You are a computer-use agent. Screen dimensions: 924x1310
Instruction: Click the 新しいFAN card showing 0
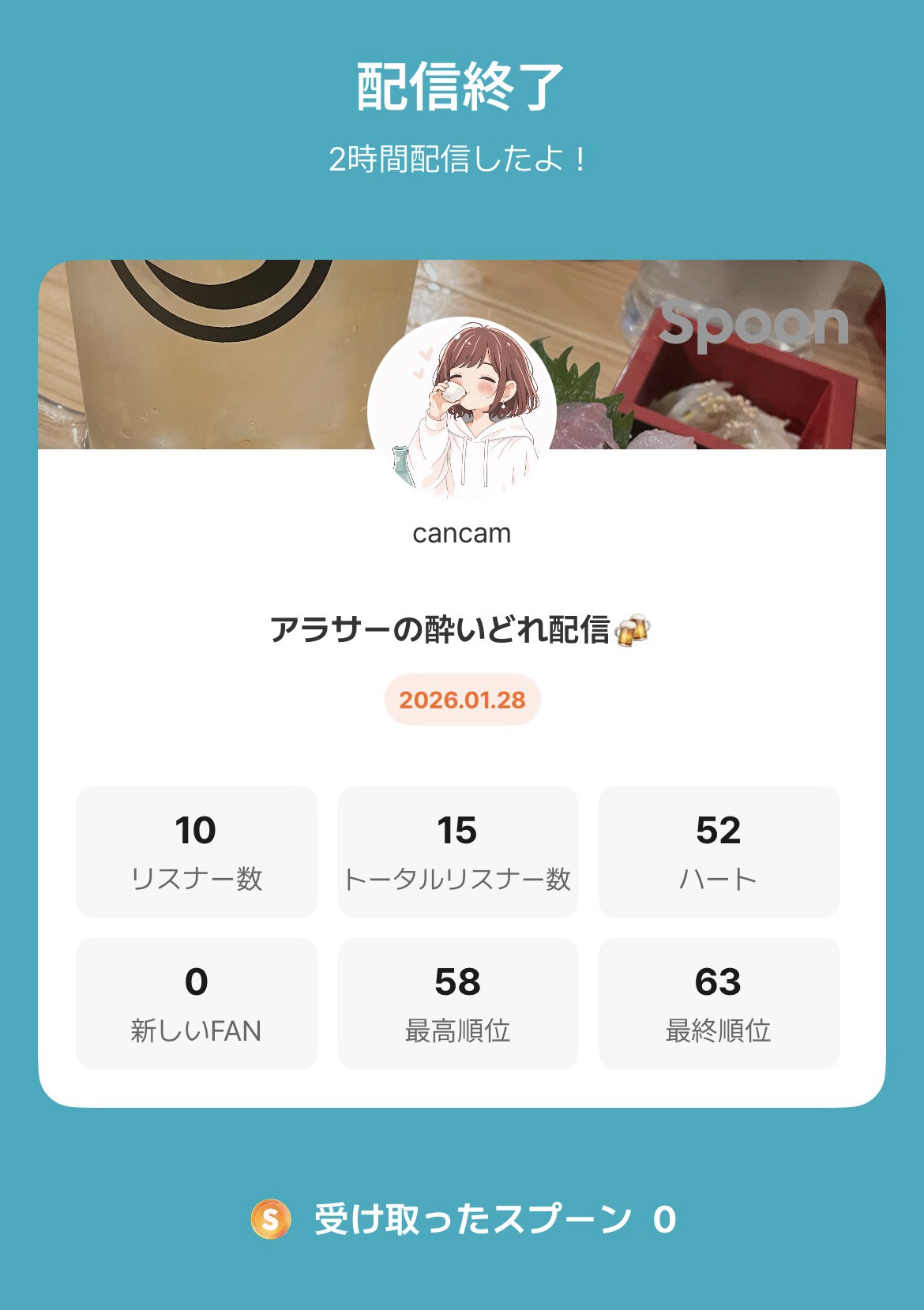tap(197, 1001)
